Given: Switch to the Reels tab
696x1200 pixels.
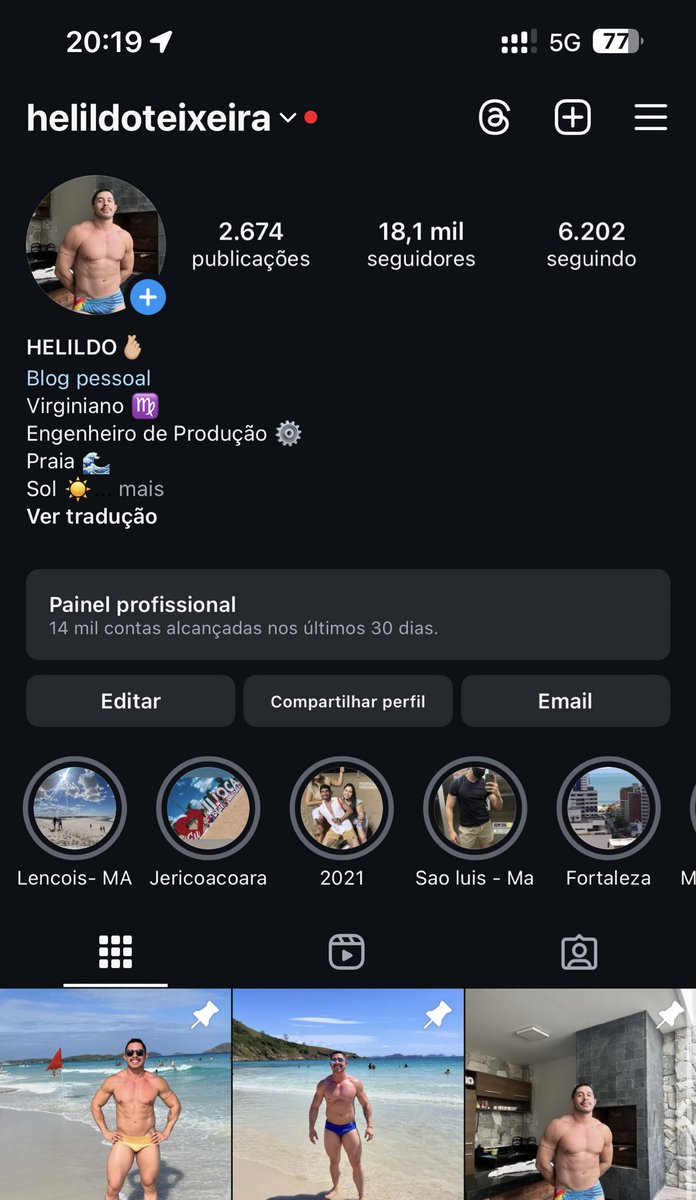Looking at the screenshot, I should 347,952.
